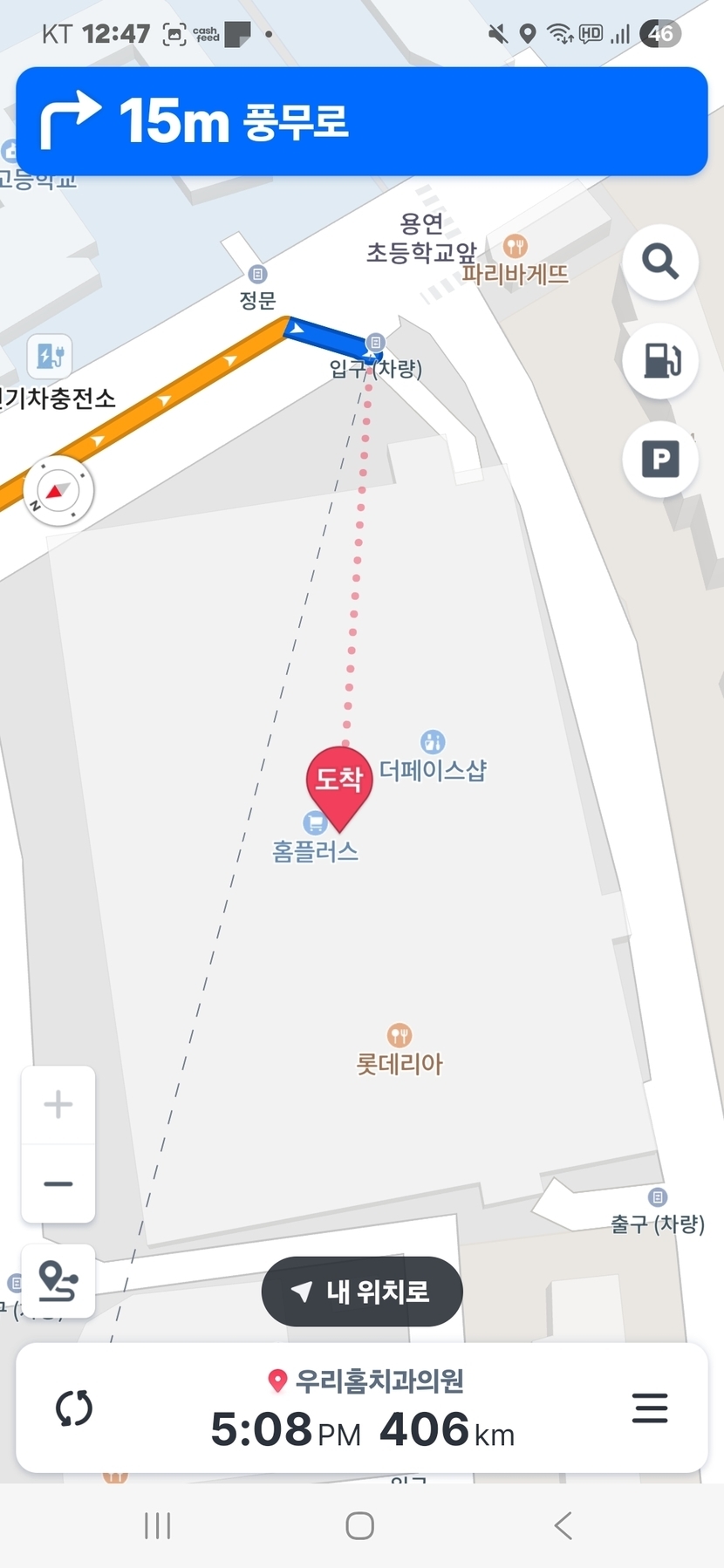Zoom in with the plus button
This screenshot has width=724, height=1568.
(58, 1105)
